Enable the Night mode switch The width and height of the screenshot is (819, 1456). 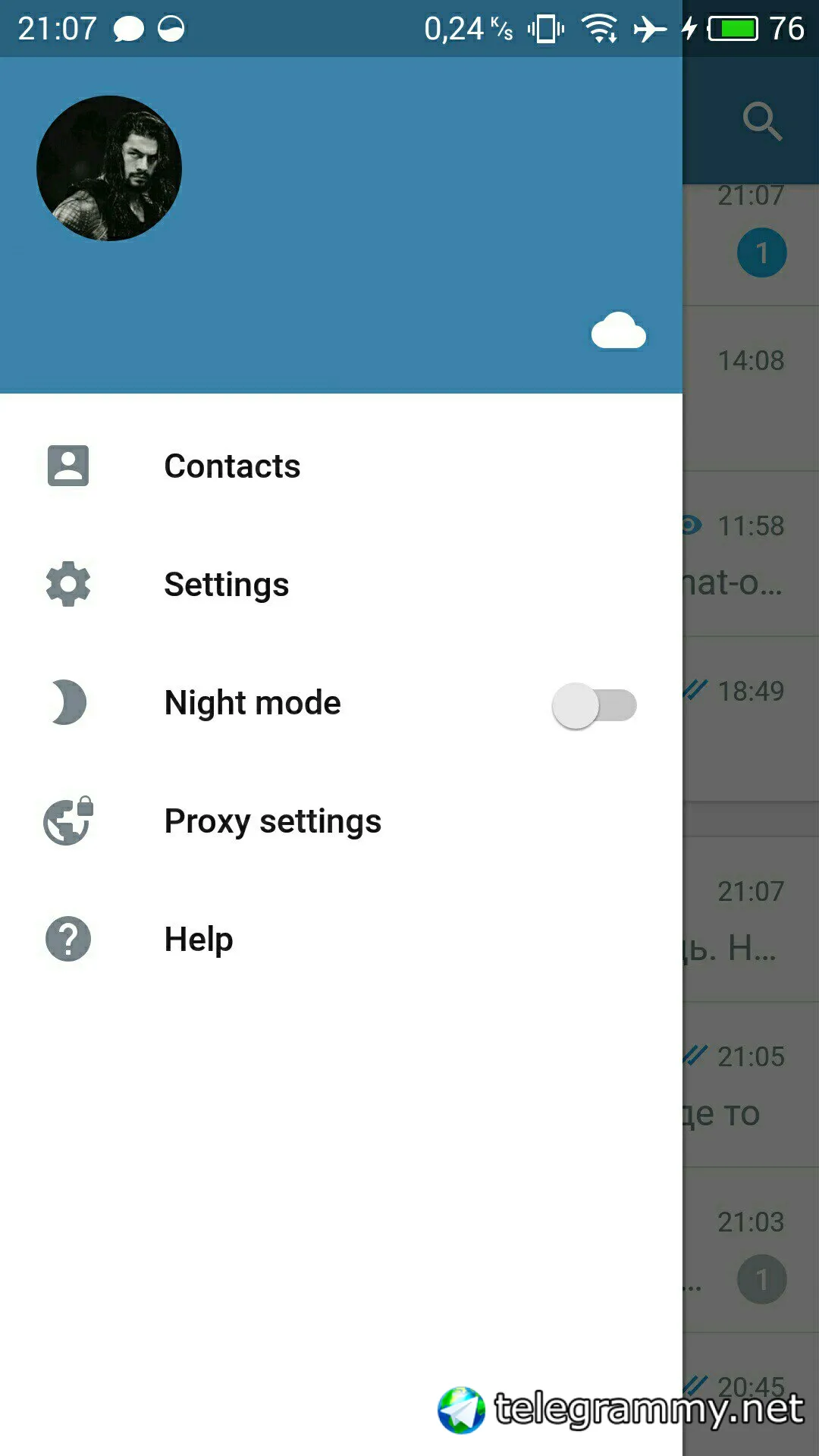(x=594, y=705)
